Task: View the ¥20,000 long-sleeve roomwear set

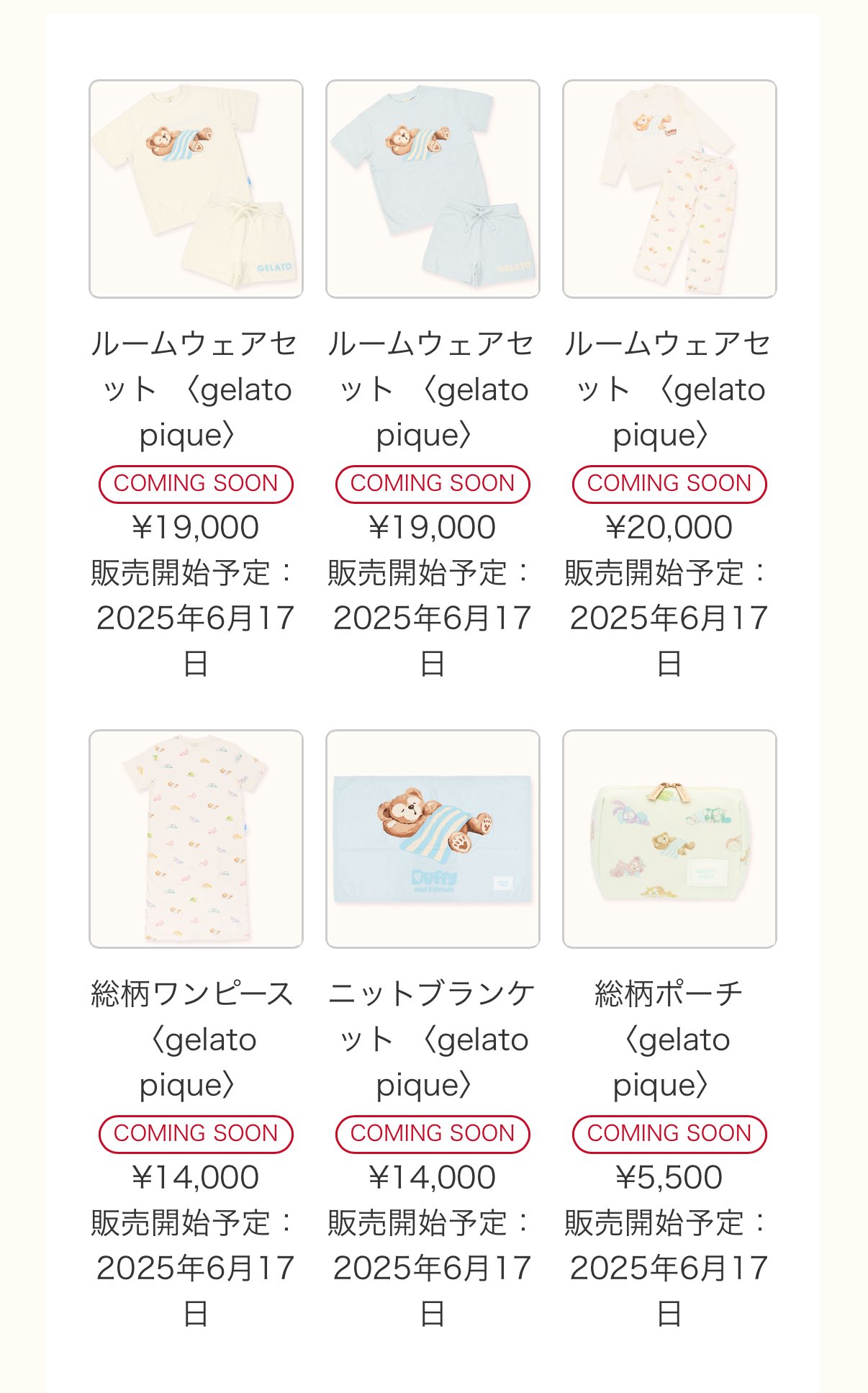Action: point(669,189)
